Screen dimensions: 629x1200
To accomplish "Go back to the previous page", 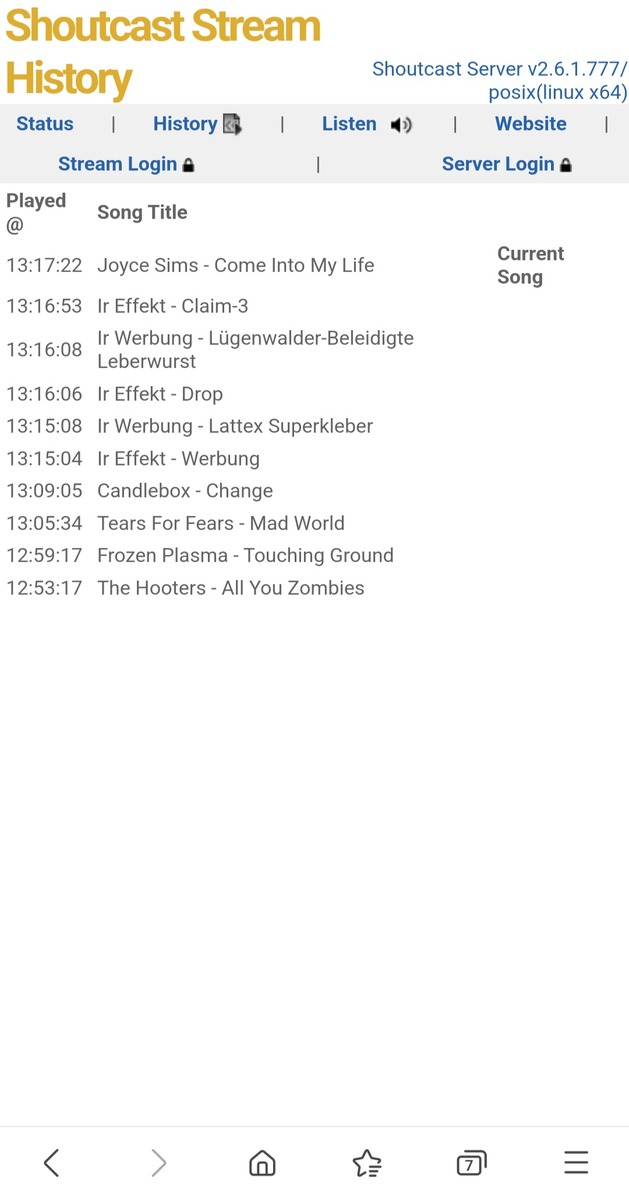I will pos(52,1162).
